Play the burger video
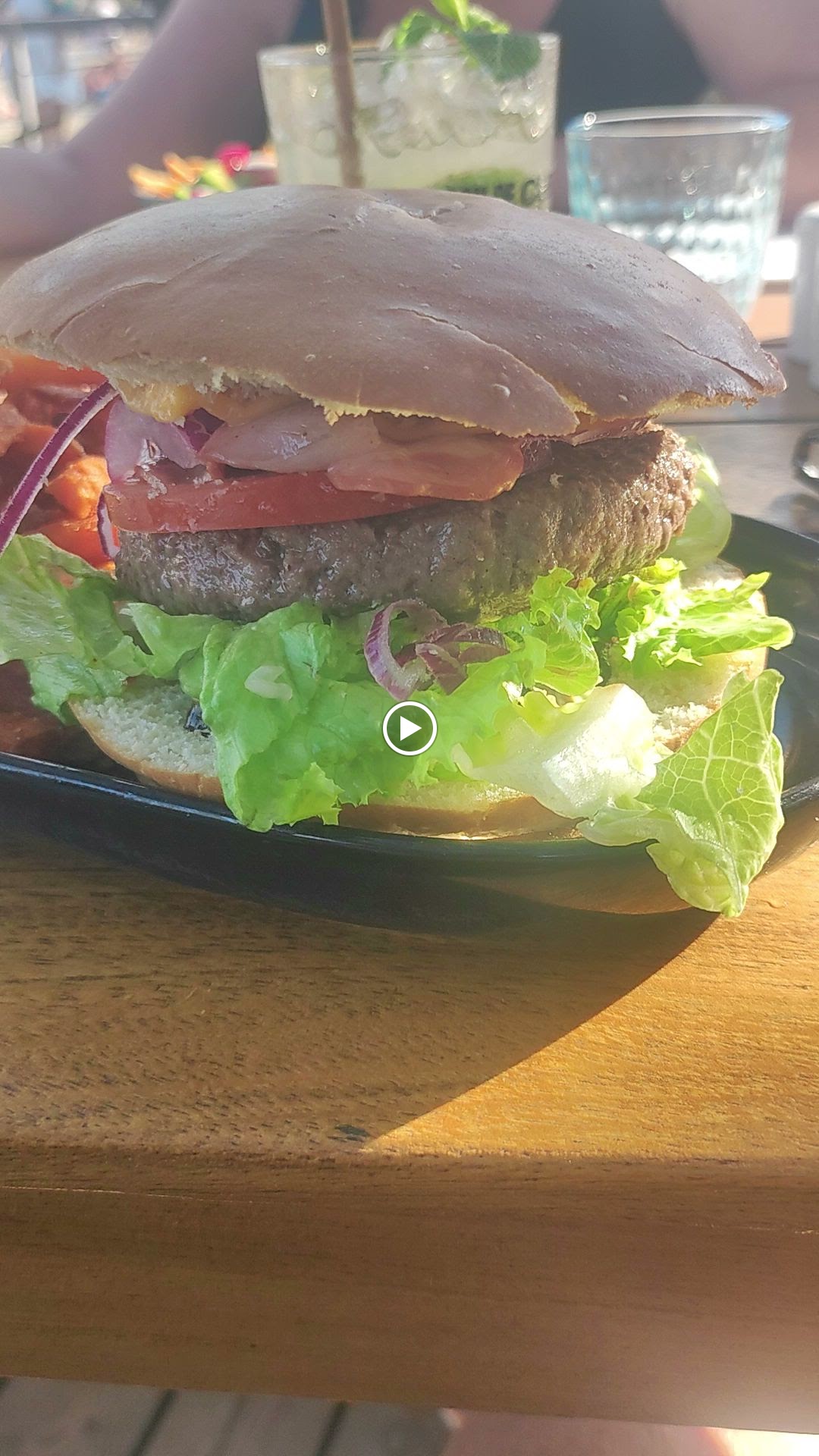The height and width of the screenshot is (1456, 819). (409, 729)
